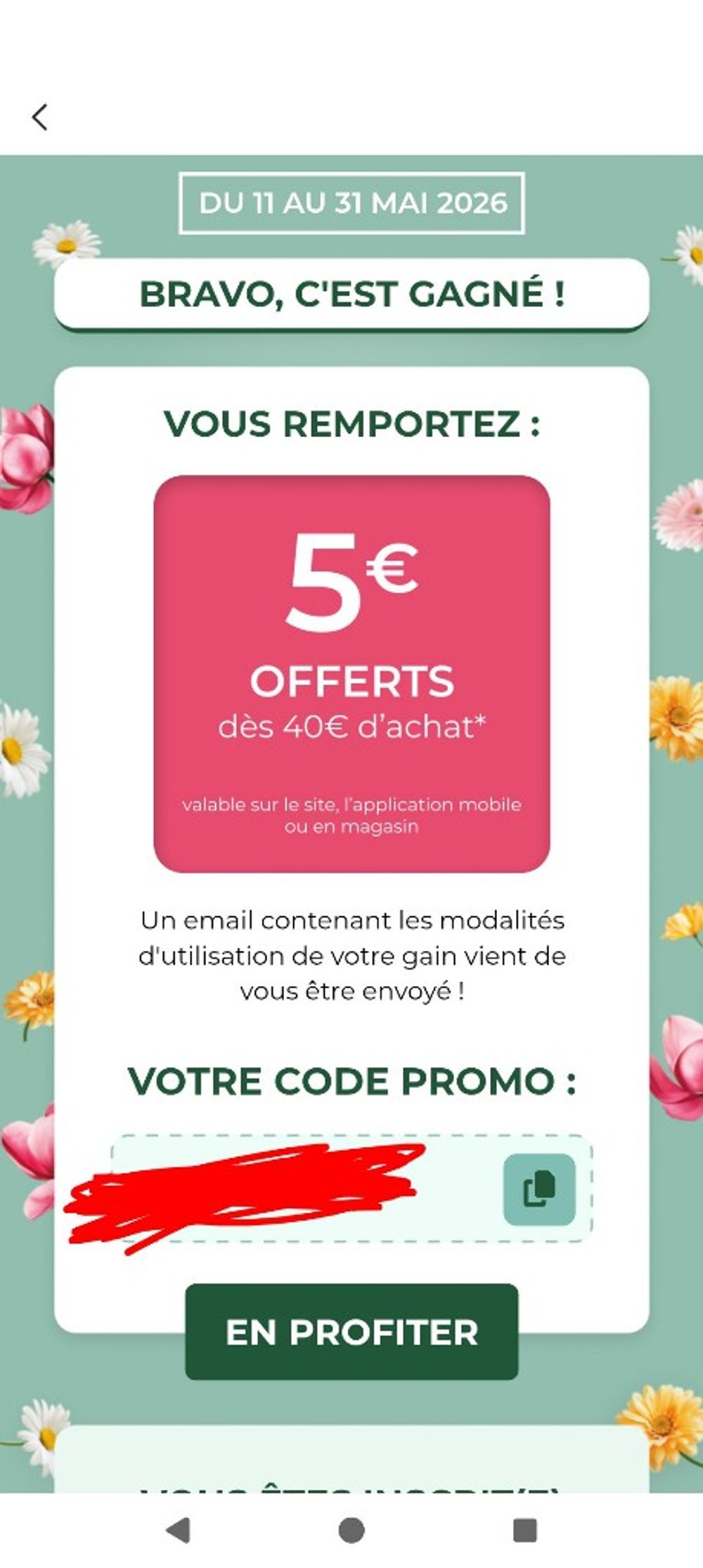Copy the promo code
This screenshot has height=1568, width=703.
(539, 1188)
